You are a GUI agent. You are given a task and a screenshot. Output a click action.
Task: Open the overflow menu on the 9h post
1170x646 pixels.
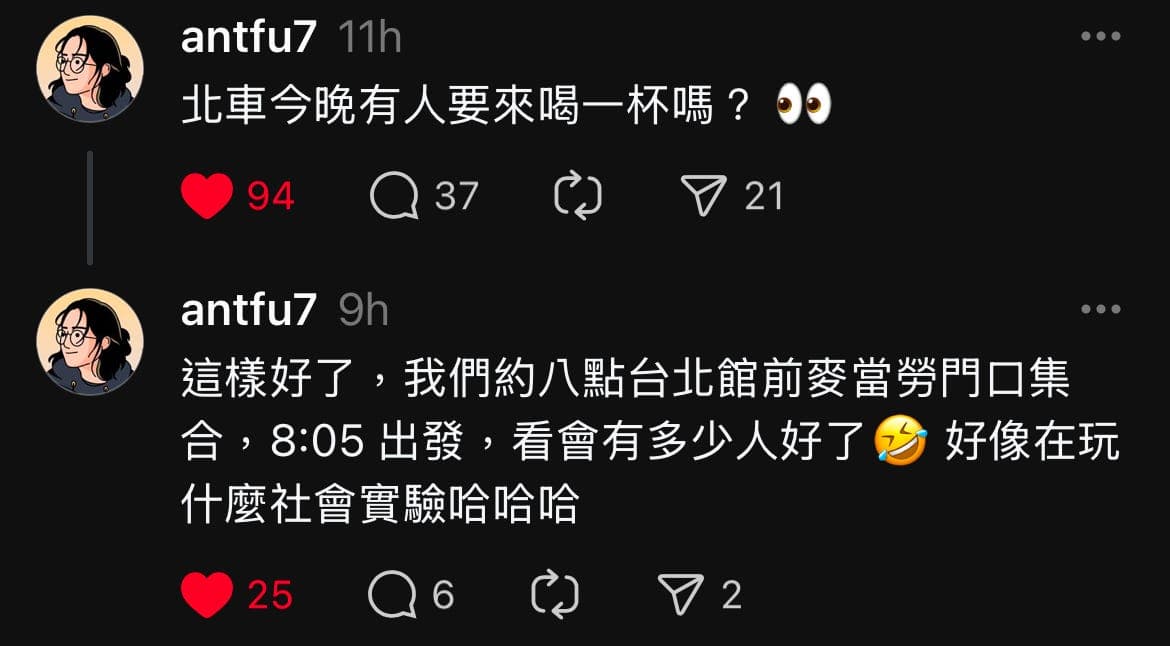(x=1101, y=311)
